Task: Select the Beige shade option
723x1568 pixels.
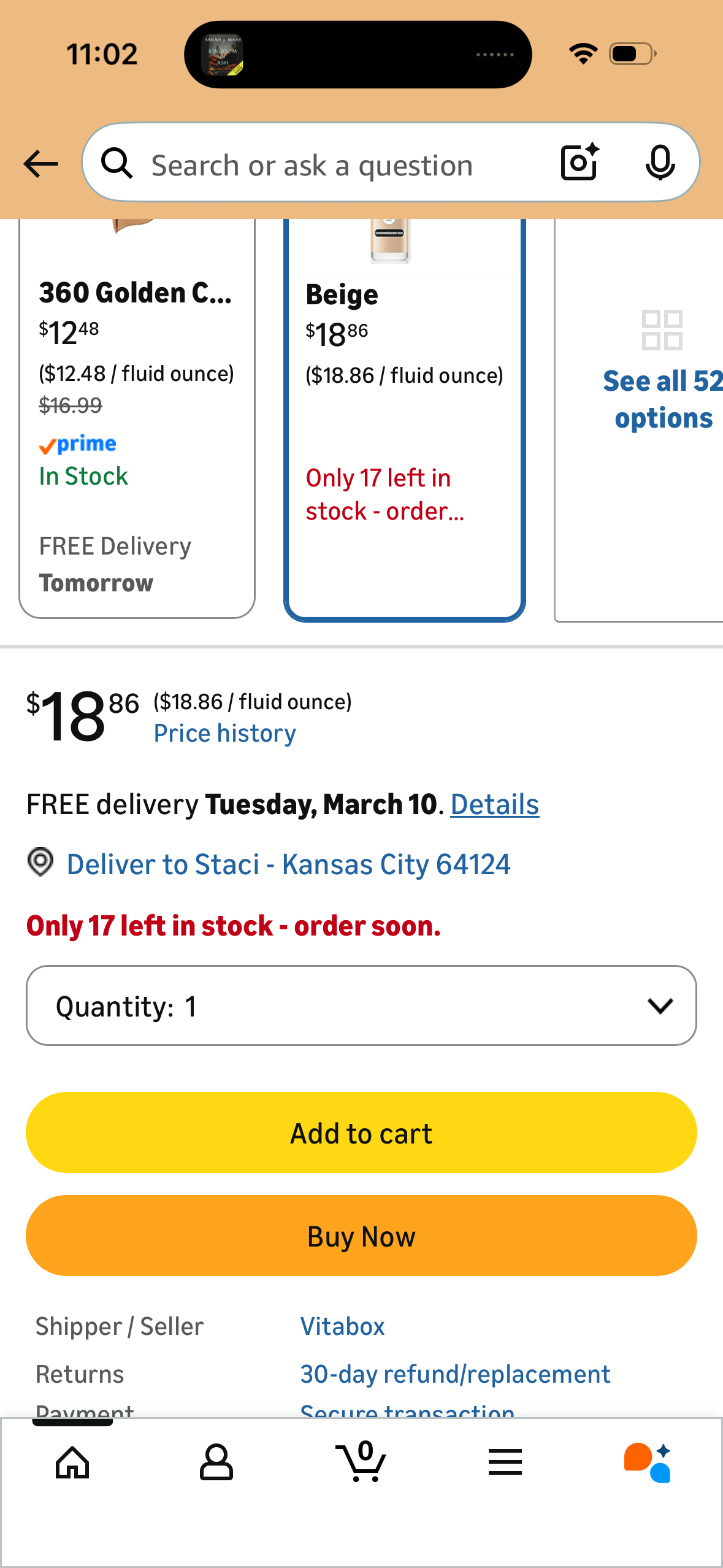Action: tap(404, 417)
